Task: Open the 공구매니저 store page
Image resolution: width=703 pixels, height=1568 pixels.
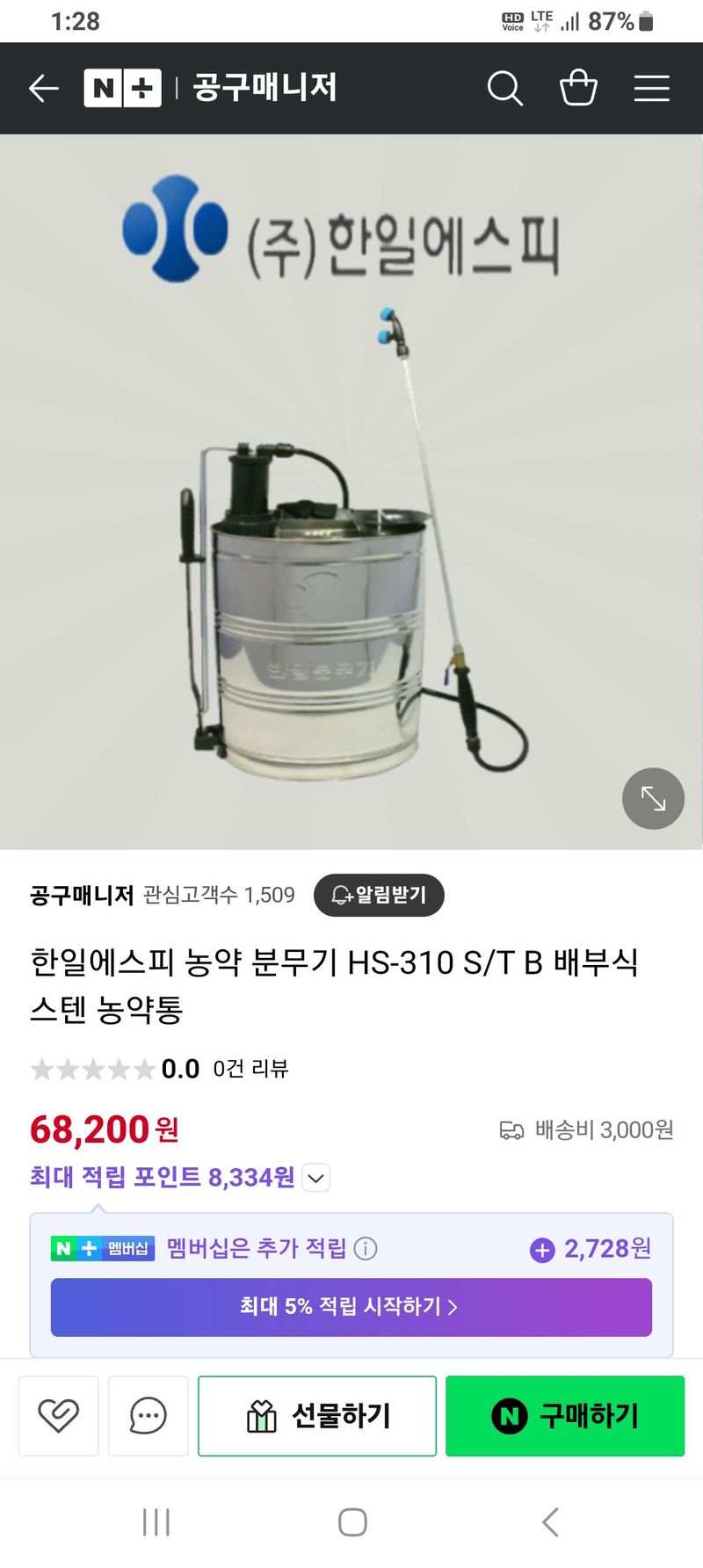Action: (81, 895)
